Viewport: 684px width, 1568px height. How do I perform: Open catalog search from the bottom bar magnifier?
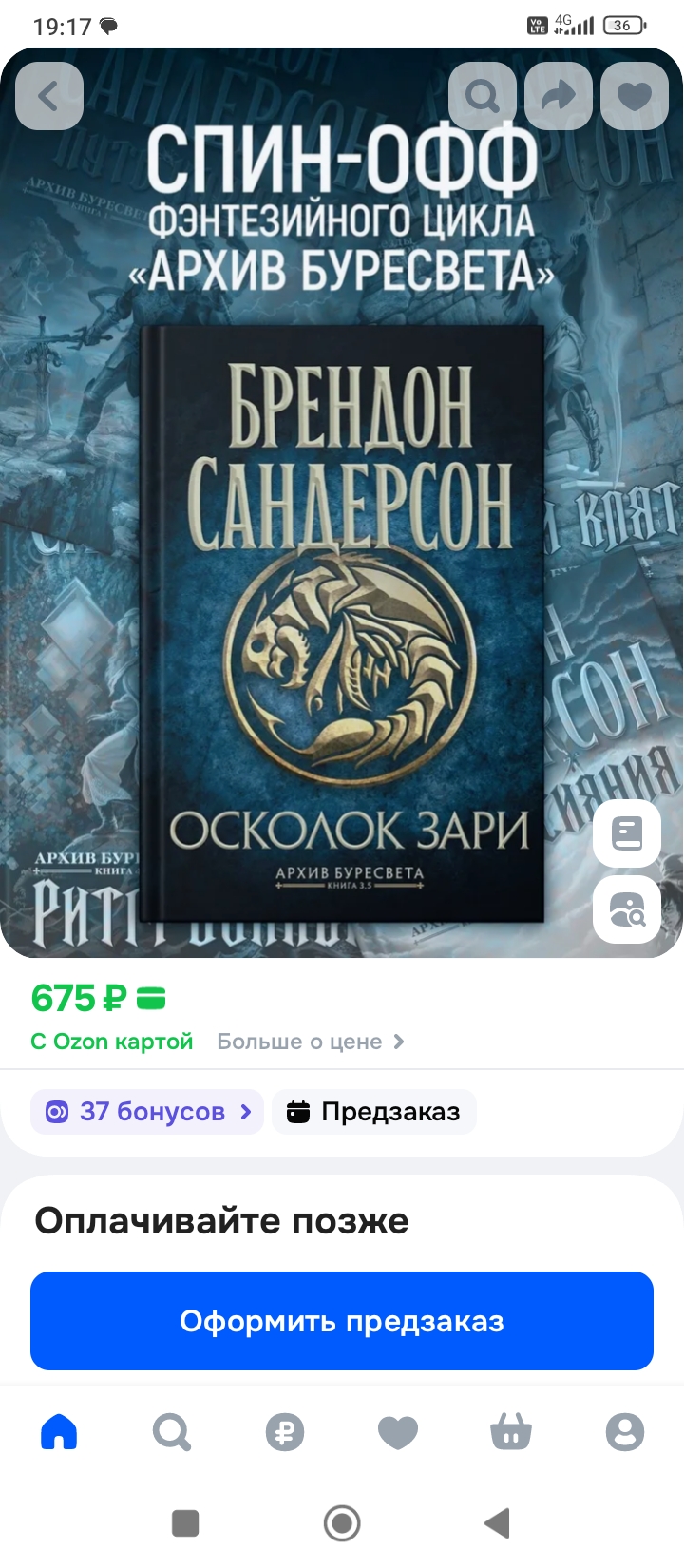click(171, 1432)
